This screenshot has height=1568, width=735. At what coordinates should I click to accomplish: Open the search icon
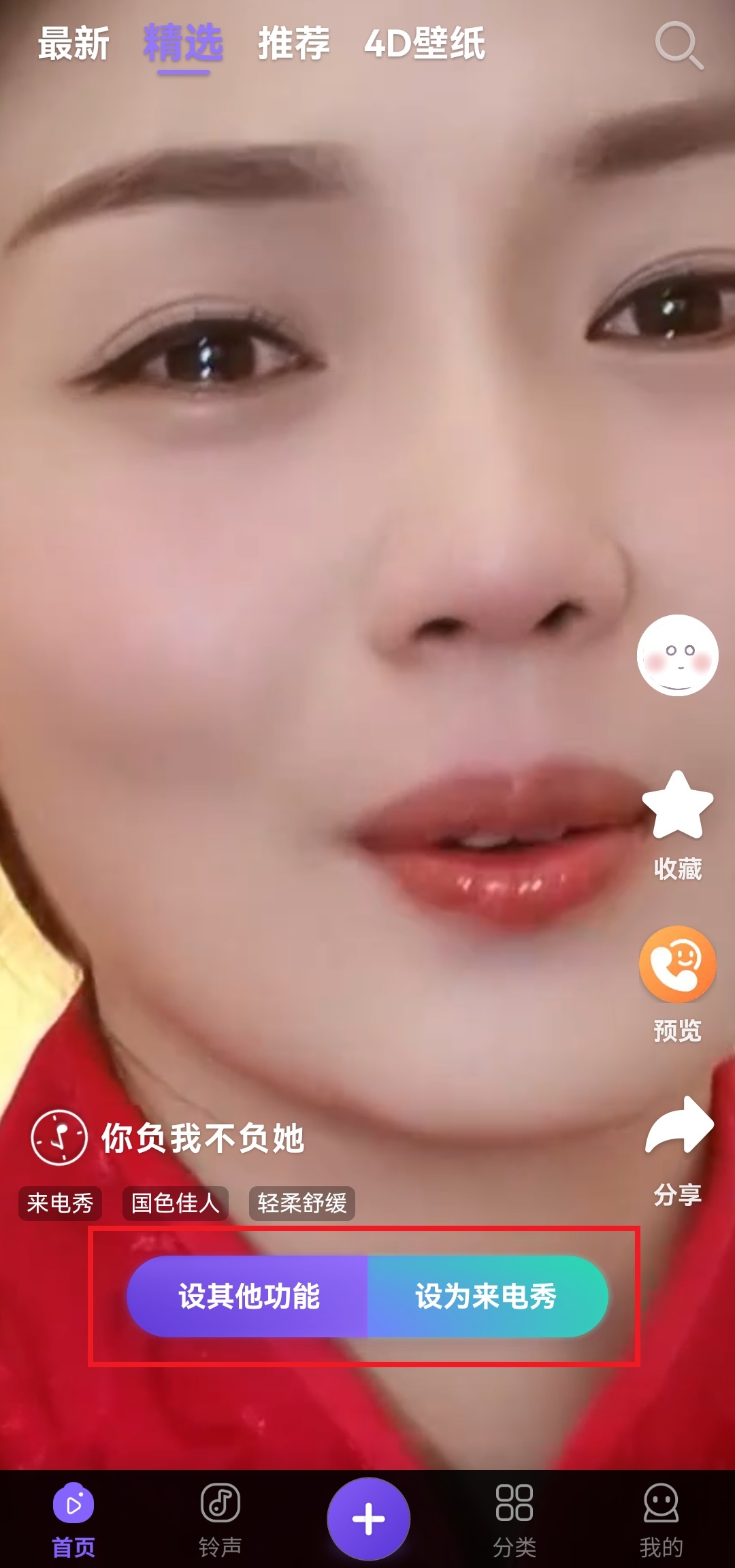click(x=679, y=45)
